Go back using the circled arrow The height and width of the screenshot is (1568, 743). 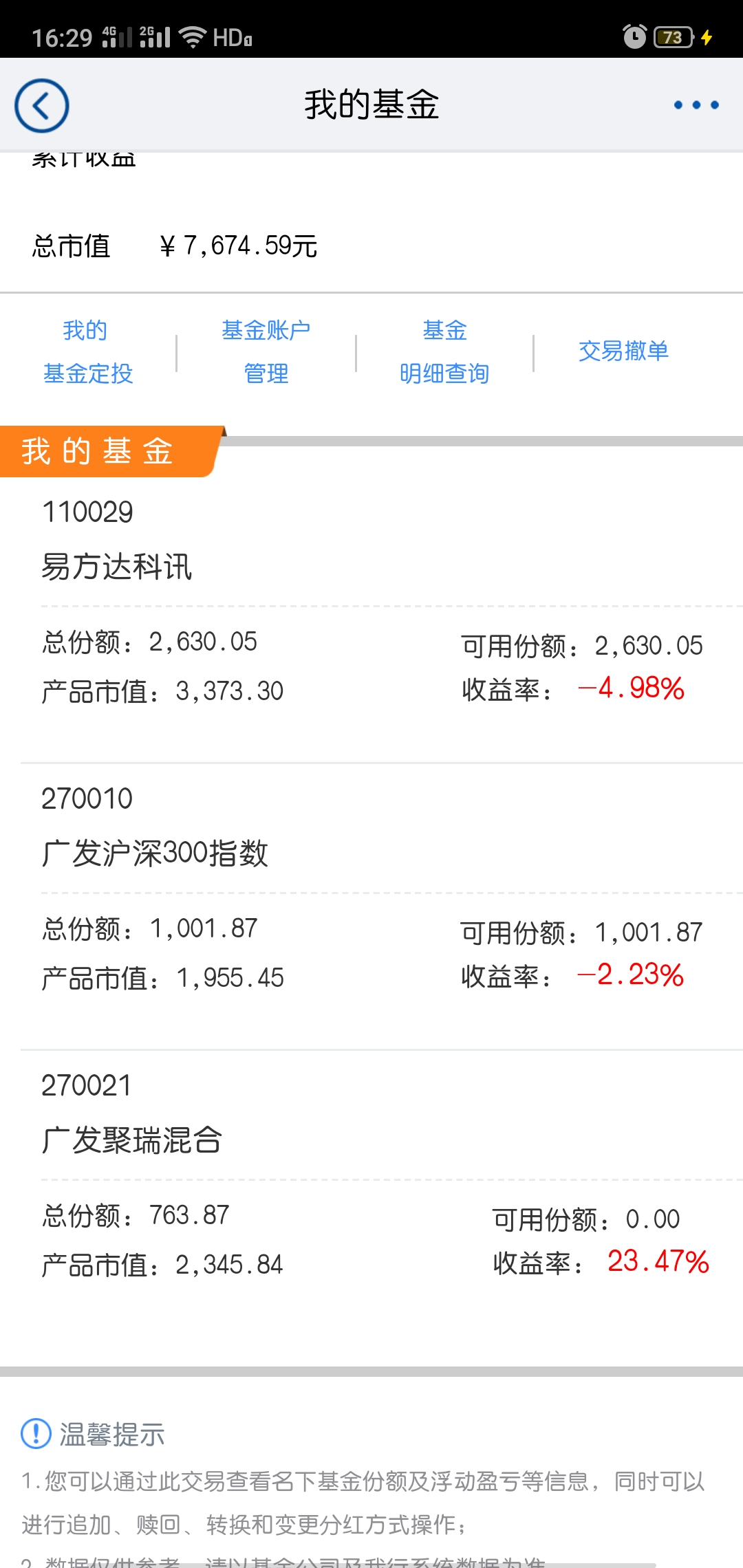(42, 106)
